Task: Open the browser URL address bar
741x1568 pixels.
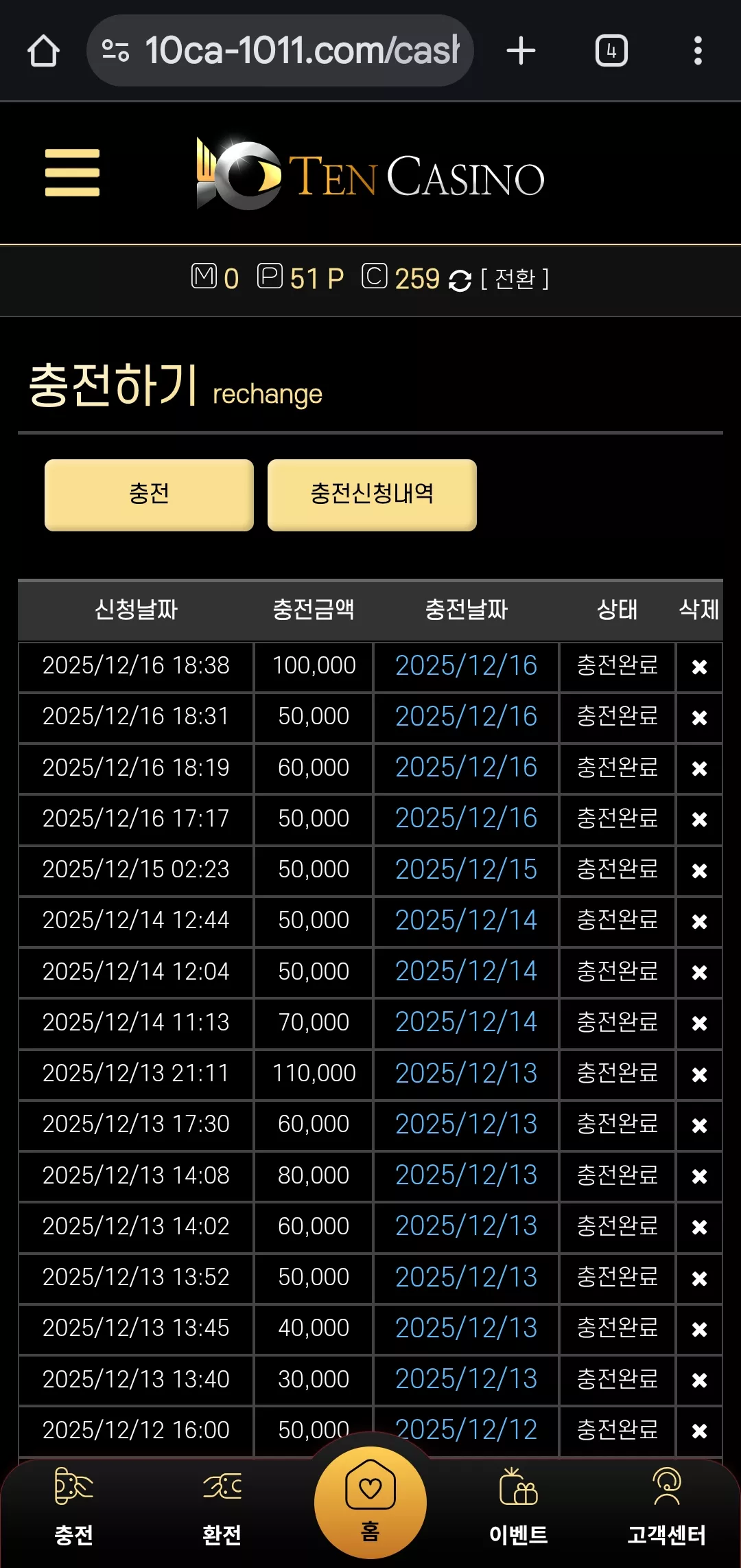Action: pyautogui.click(x=280, y=51)
